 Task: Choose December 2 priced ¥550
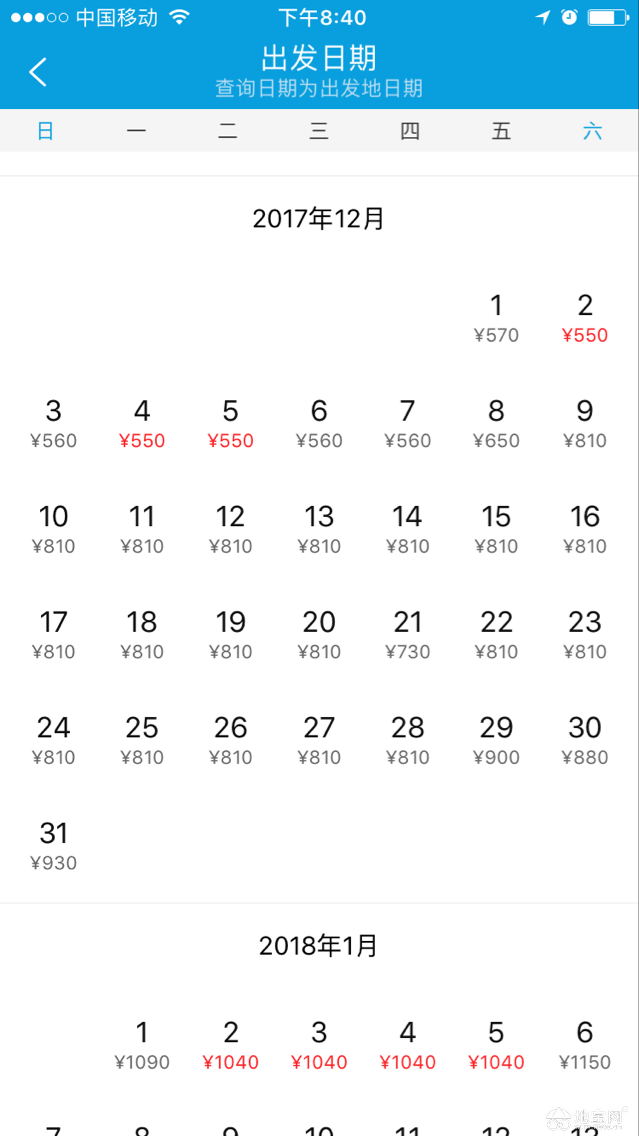(585, 319)
